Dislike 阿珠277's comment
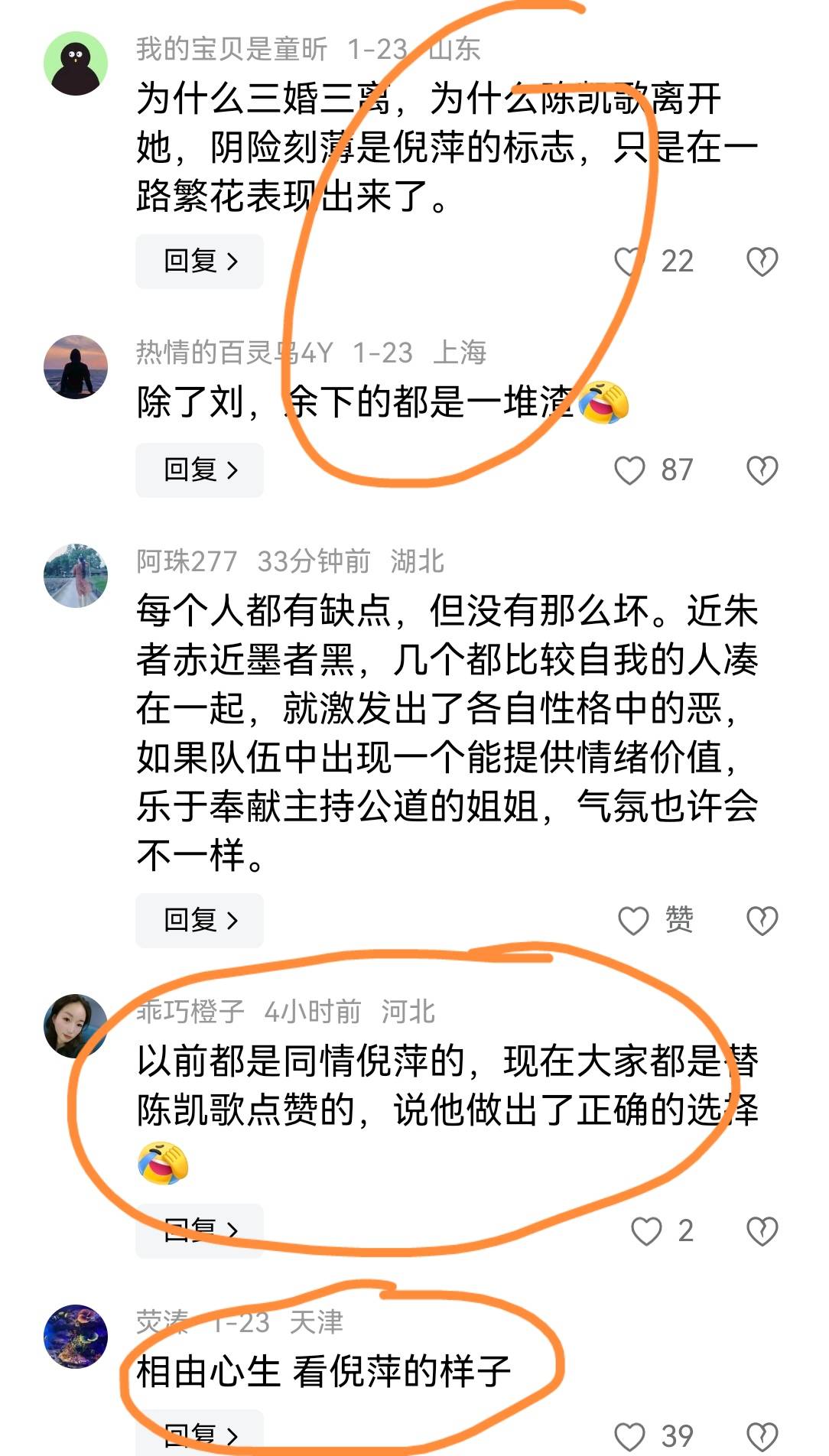The height and width of the screenshot is (1456, 829). [762, 921]
